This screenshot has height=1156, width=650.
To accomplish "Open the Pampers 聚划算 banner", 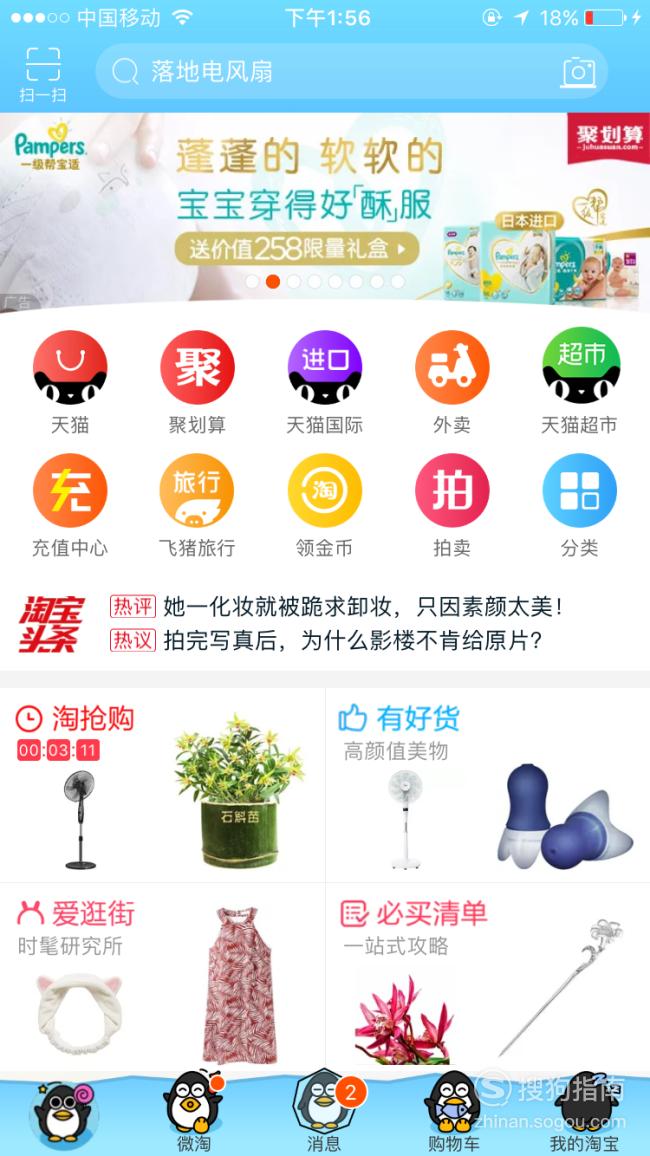I will (325, 206).
